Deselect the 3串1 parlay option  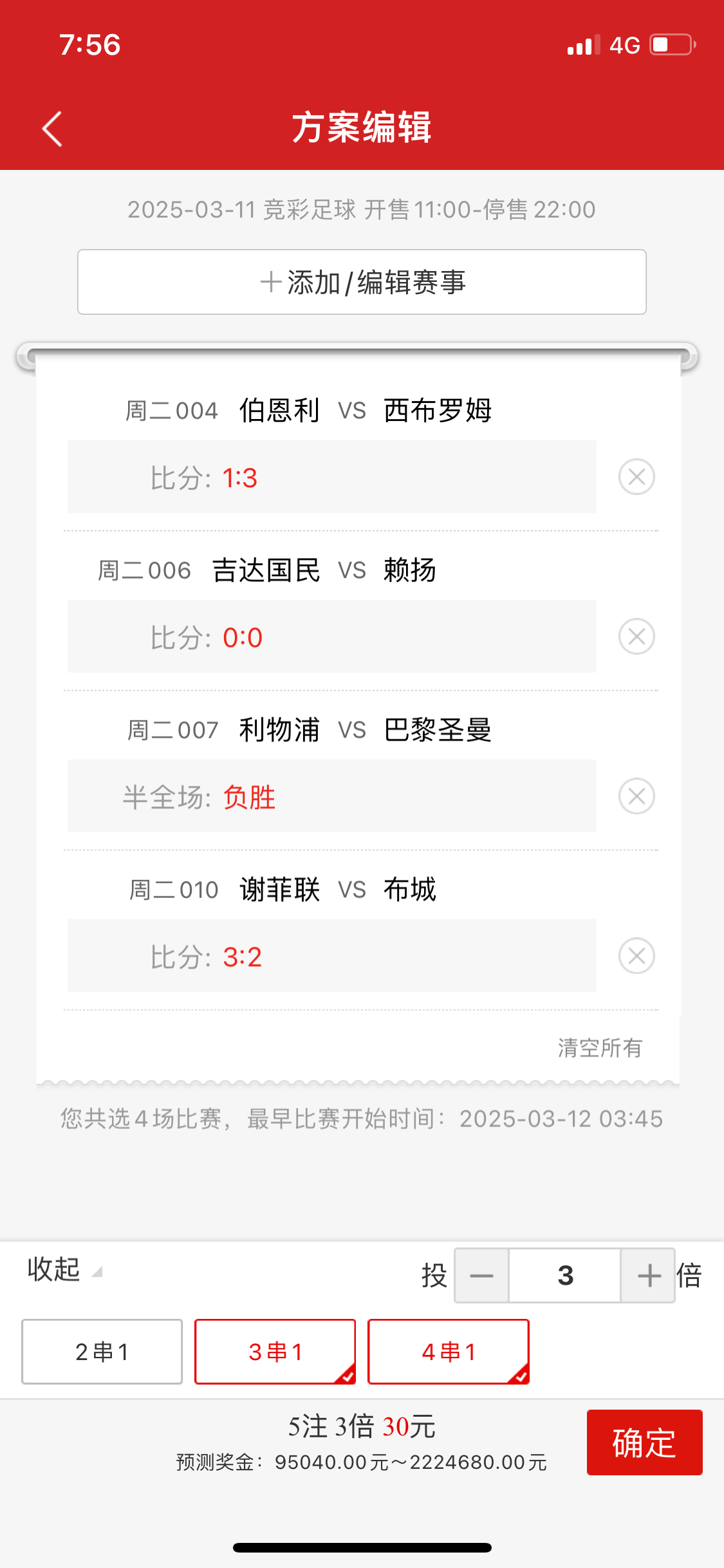pos(275,1352)
